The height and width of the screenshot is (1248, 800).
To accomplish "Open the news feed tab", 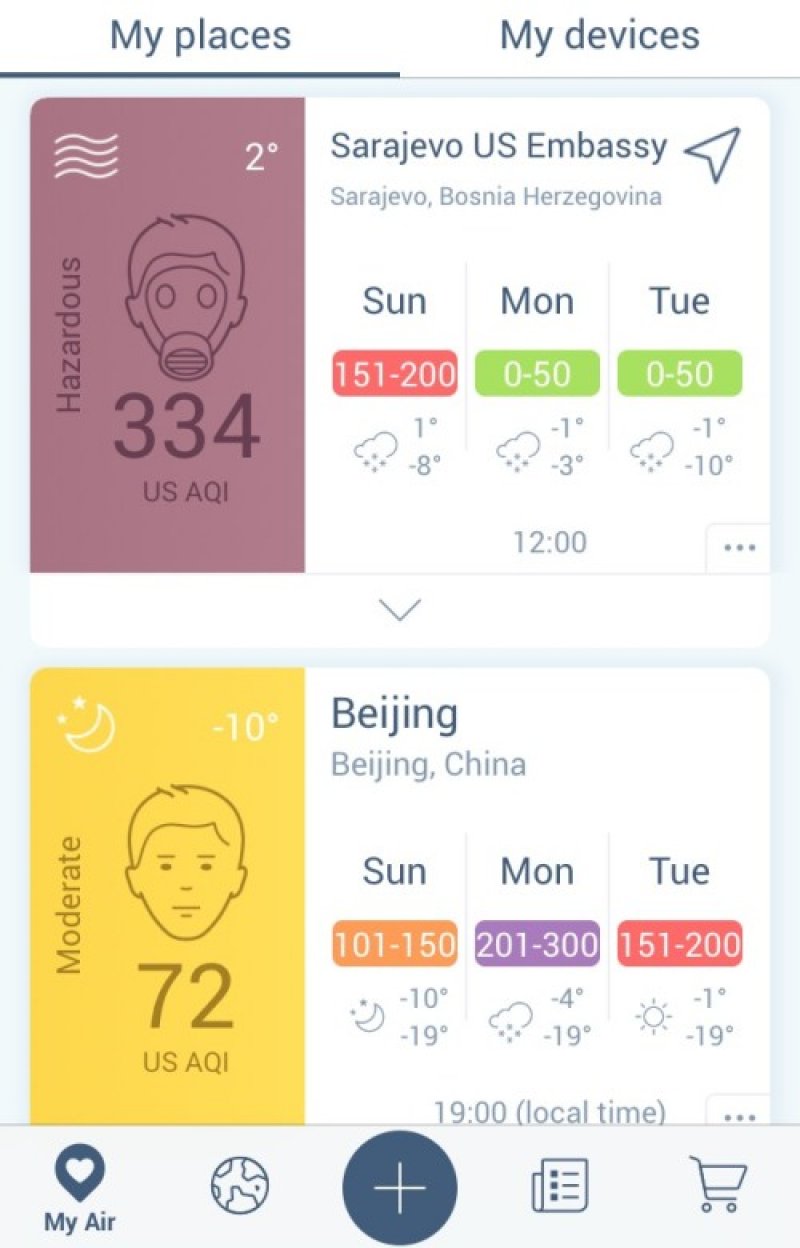I will 559,1186.
